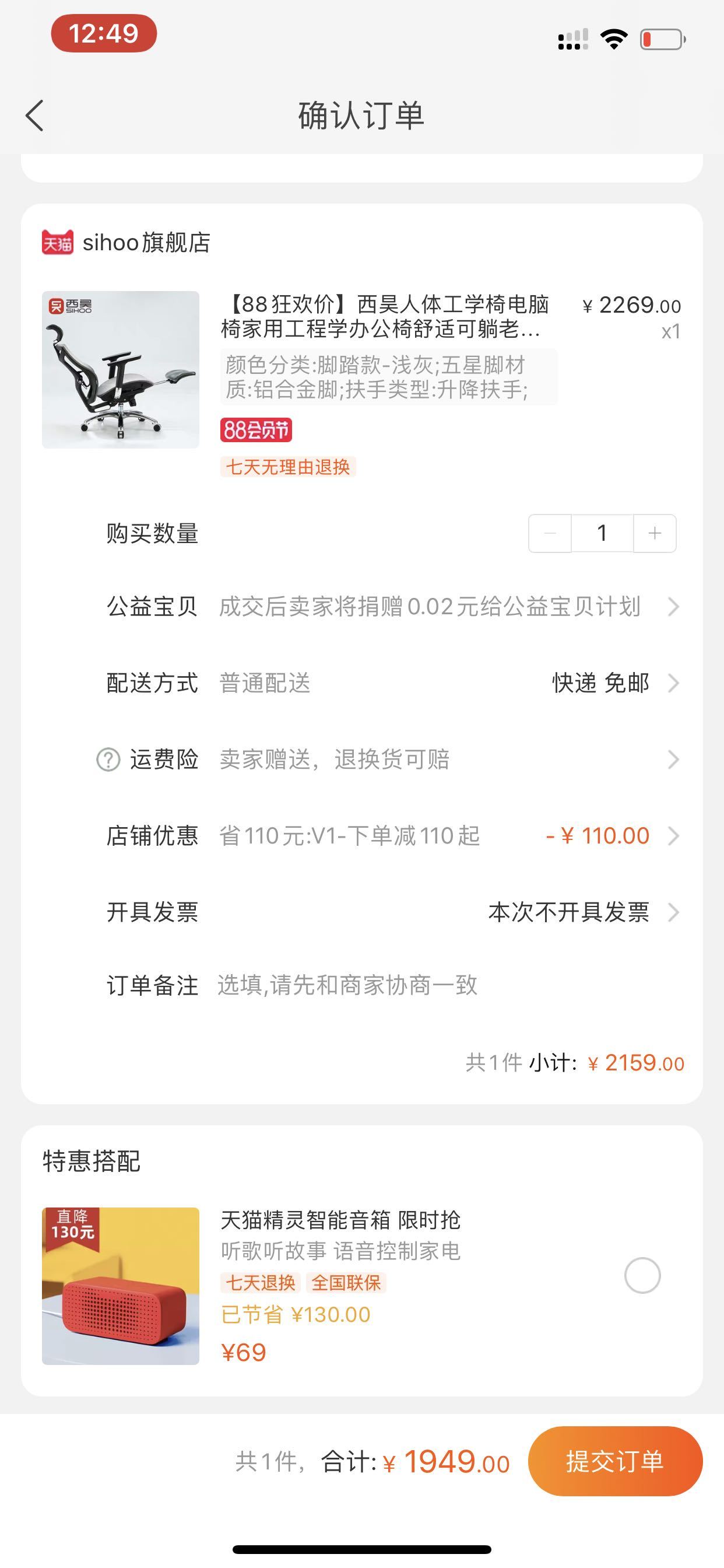
Task: Open the 天猫精灵 speaker product picture
Action: 121,1286
